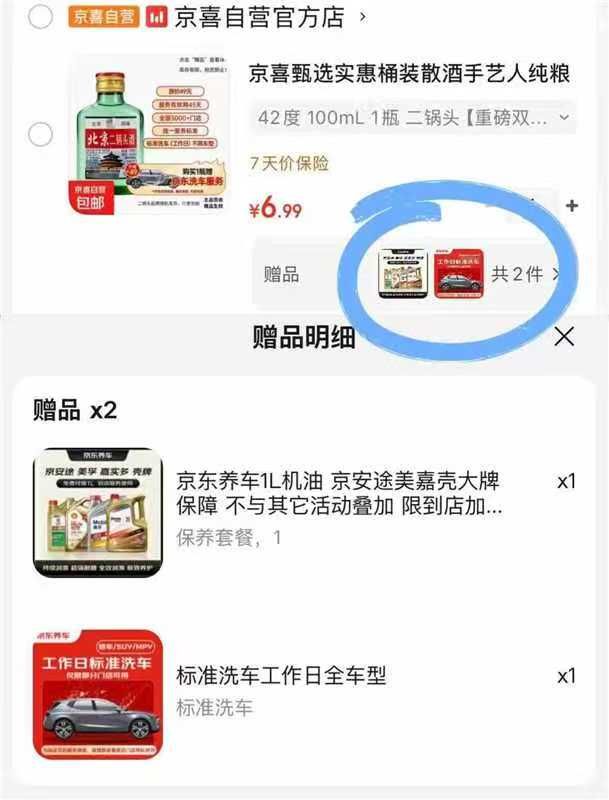
Task: Expand the 42度 100mL 1瓶 spec dropdown
Action: (x=413, y=118)
